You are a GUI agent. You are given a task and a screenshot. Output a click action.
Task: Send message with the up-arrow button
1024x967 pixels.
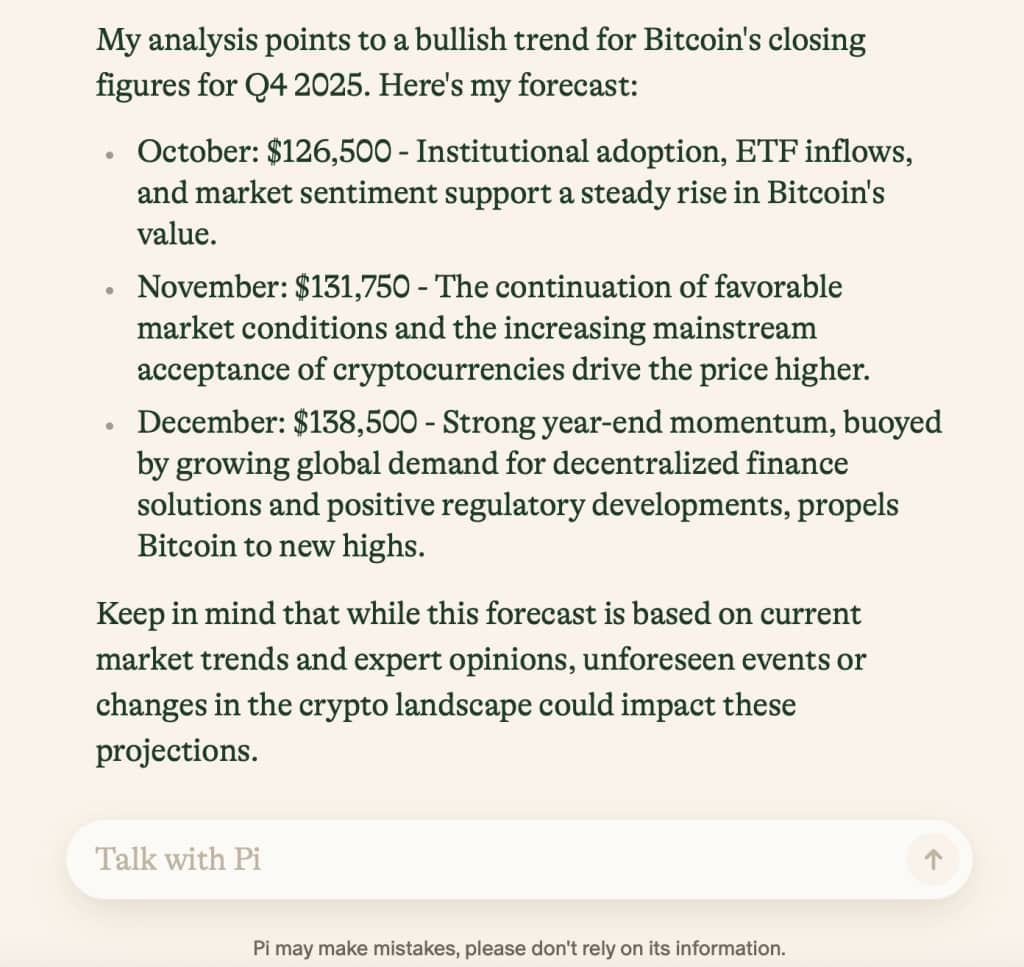coord(932,859)
